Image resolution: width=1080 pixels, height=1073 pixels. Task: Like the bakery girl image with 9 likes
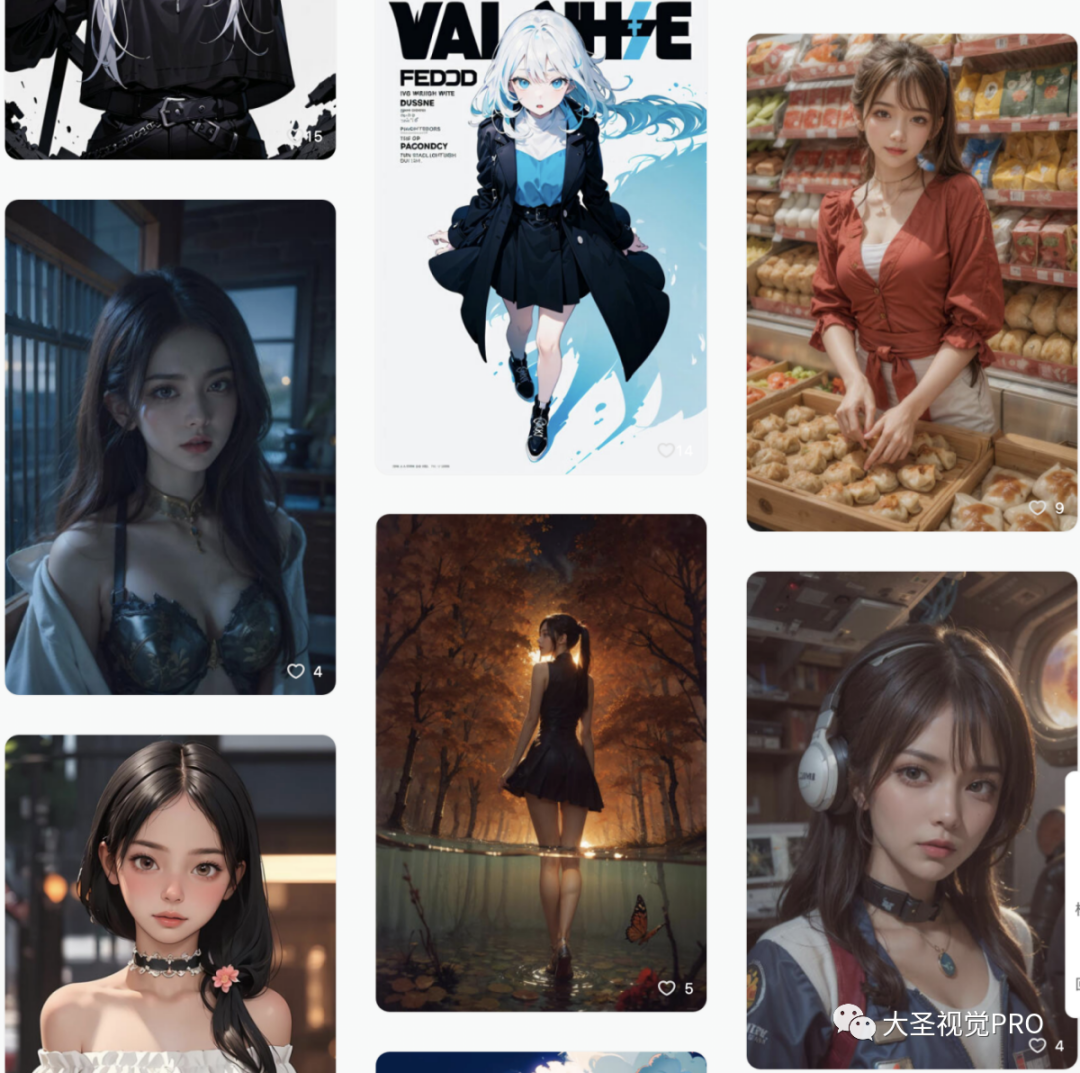click(1037, 508)
